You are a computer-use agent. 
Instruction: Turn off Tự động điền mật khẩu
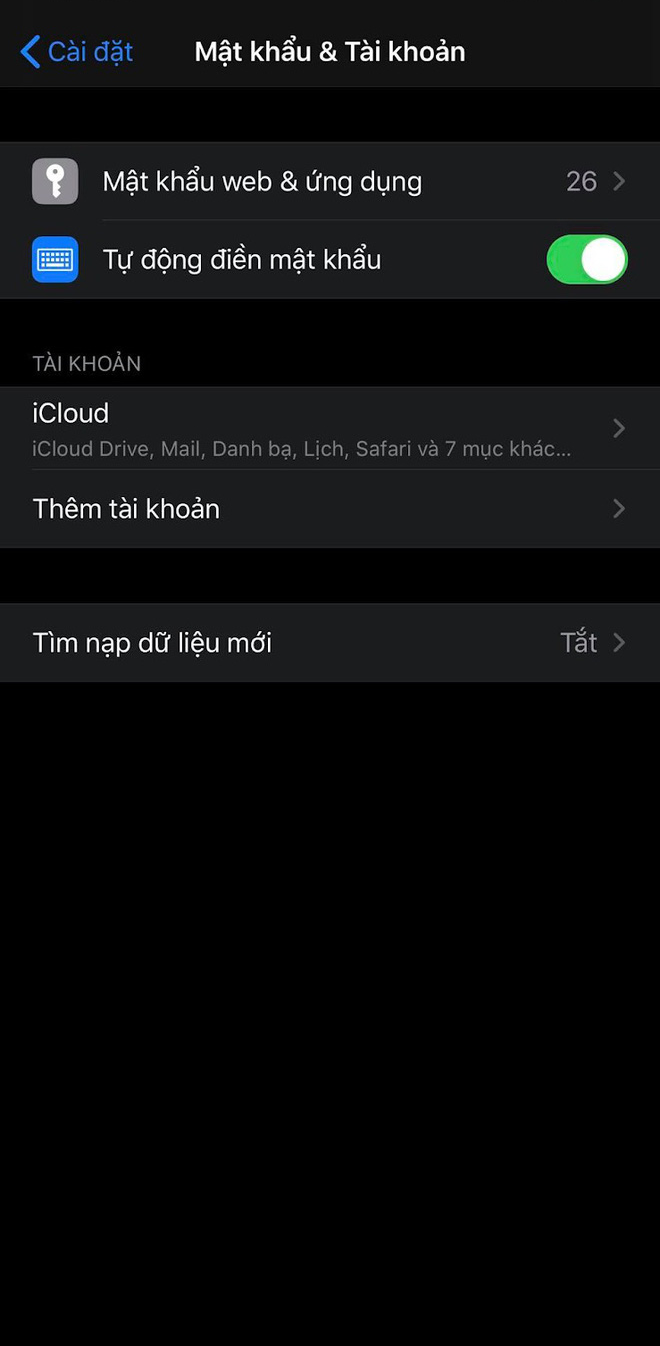pyautogui.click(x=587, y=260)
